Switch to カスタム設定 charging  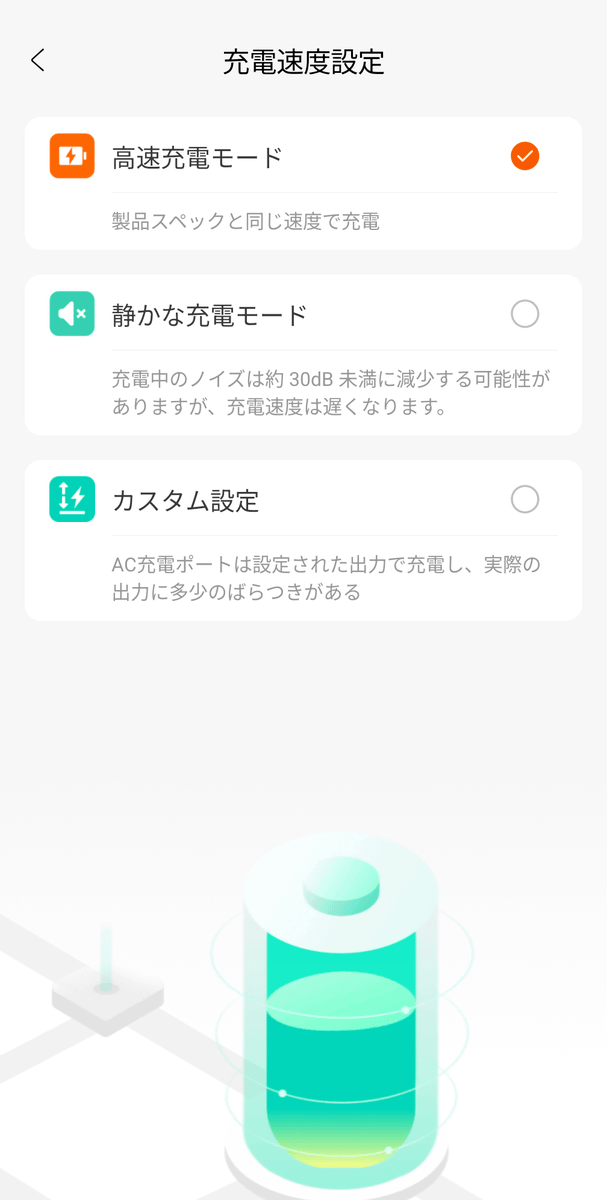click(524, 499)
